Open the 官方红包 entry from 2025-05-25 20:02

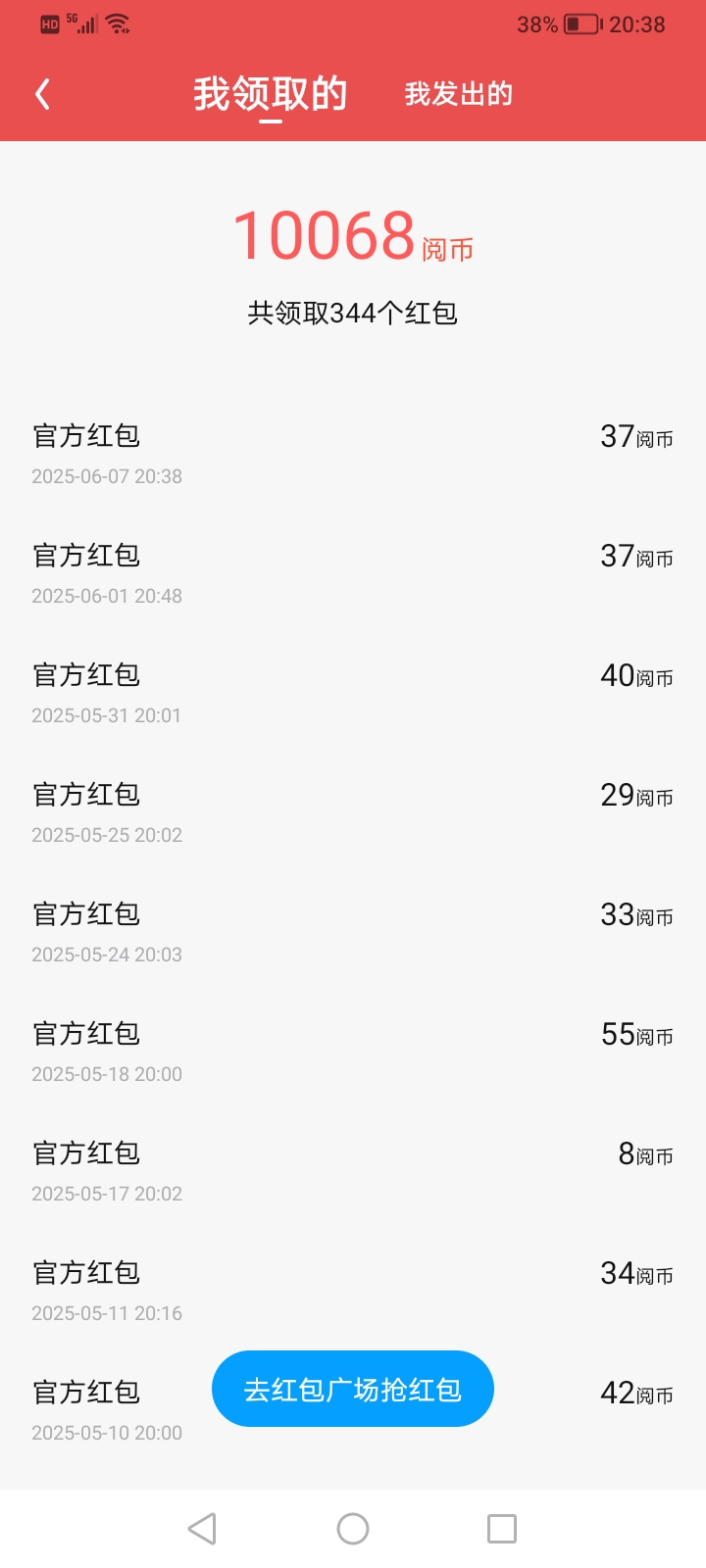coord(353,813)
